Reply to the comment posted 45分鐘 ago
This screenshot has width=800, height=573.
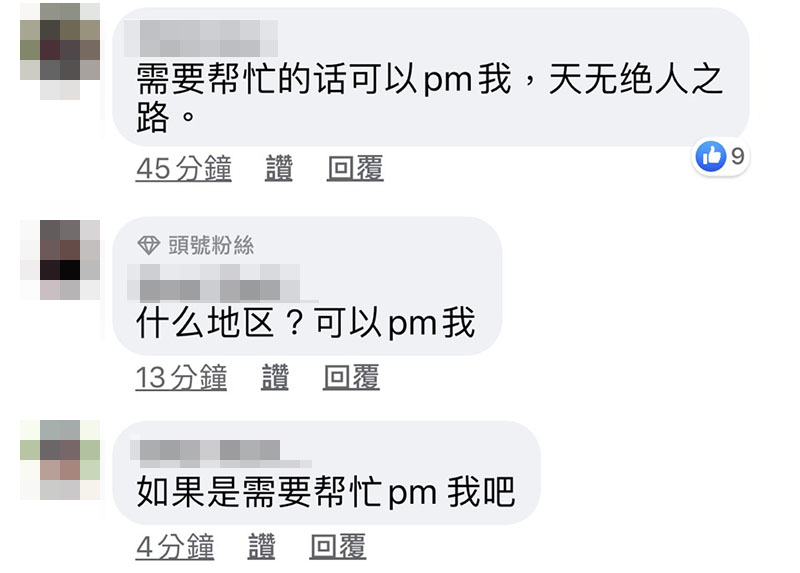[x=355, y=169]
